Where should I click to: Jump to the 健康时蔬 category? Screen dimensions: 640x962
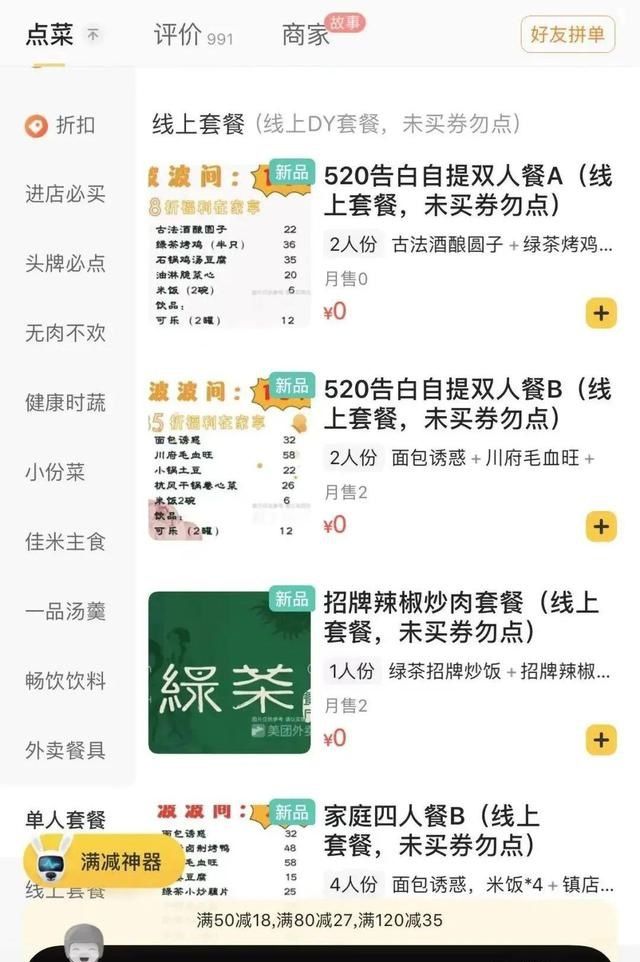(x=65, y=403)
